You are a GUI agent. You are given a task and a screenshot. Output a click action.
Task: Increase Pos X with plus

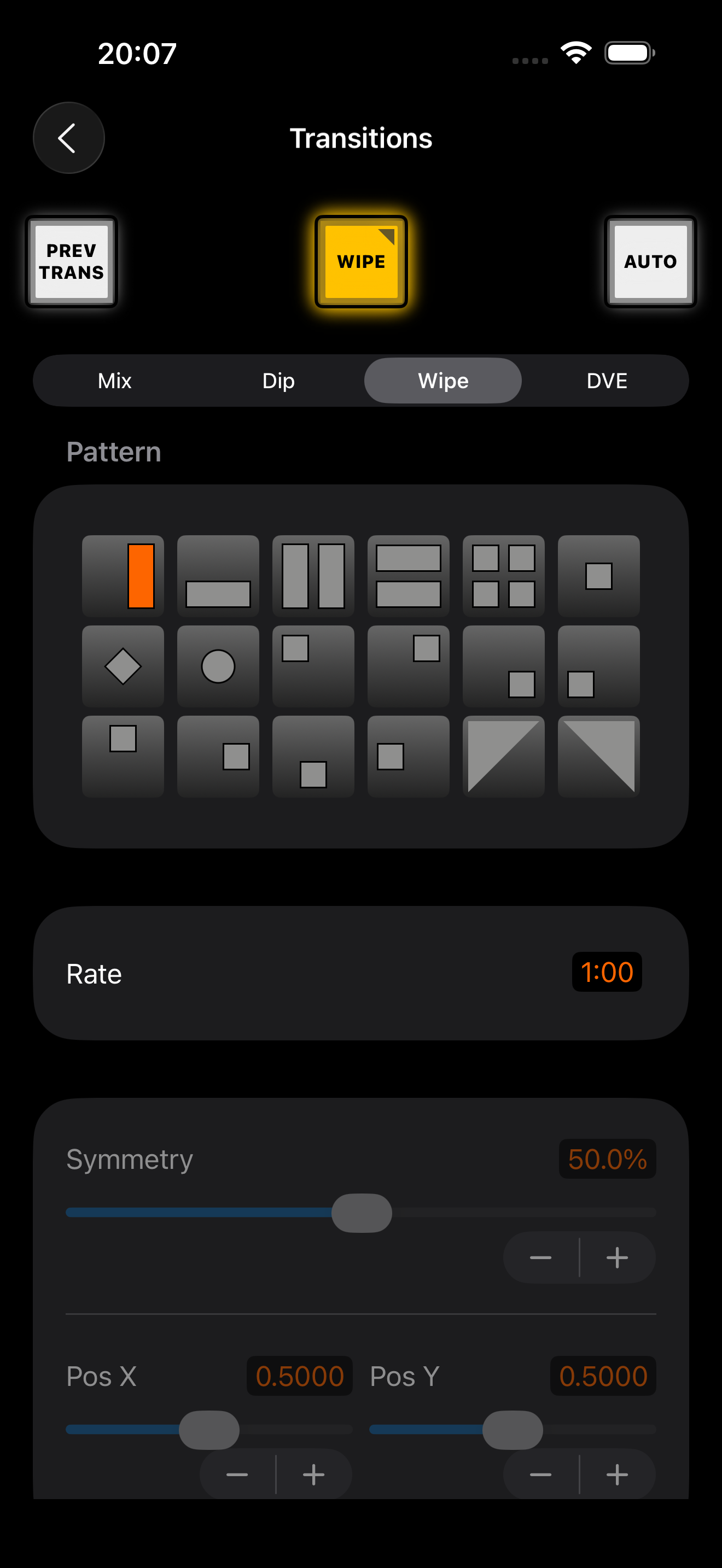click(313, 1475)
